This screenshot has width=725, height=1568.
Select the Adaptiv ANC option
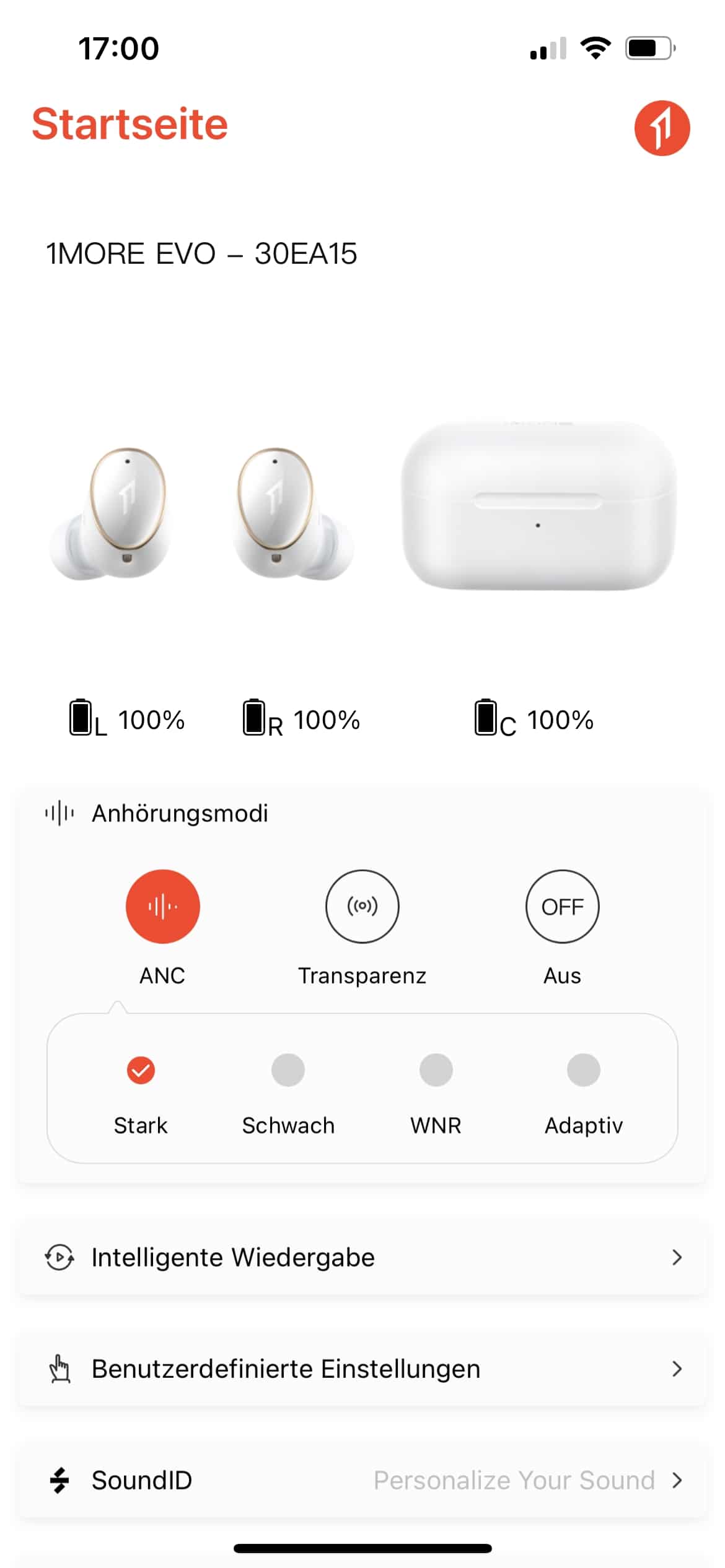tap(583, 1070)
